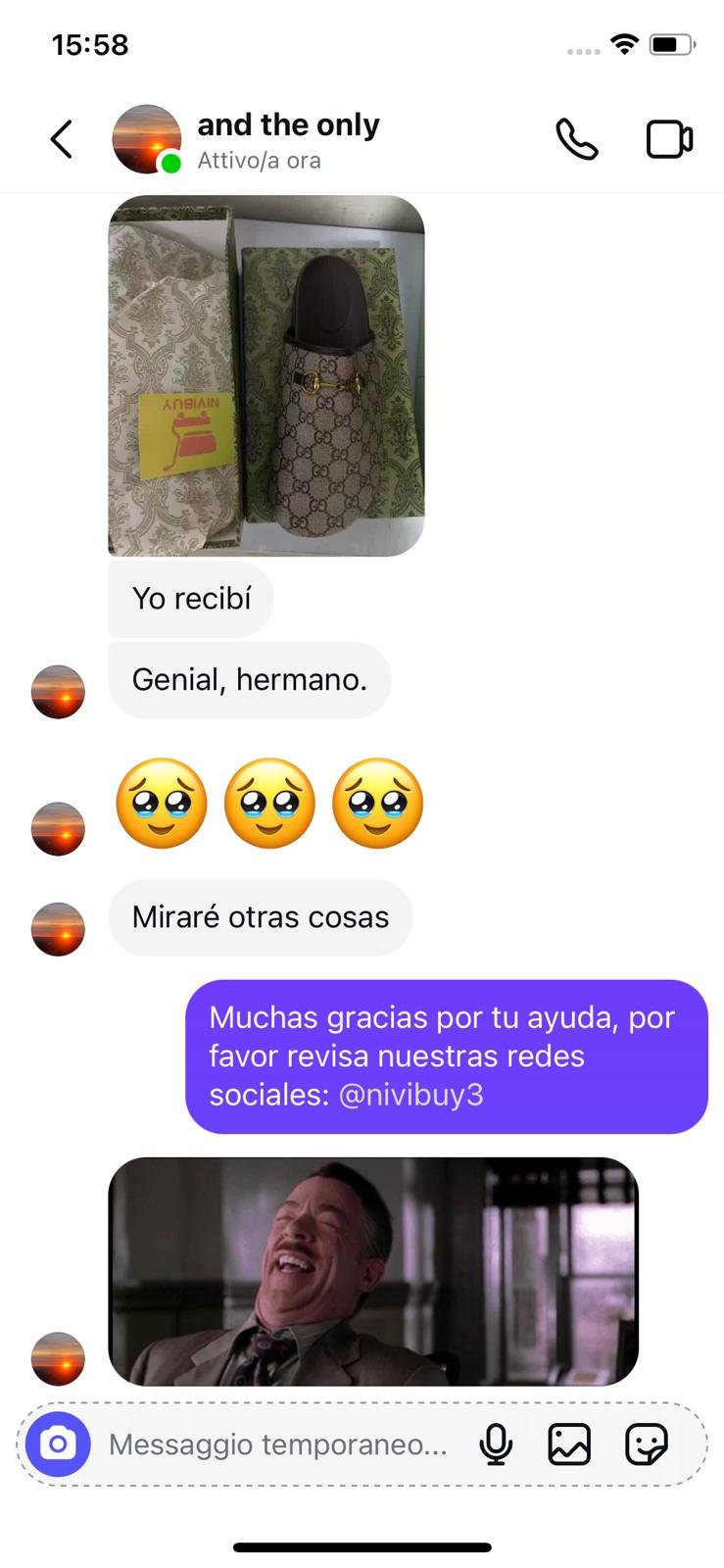View the laughing man GIF

click(x=372, y=1271)
